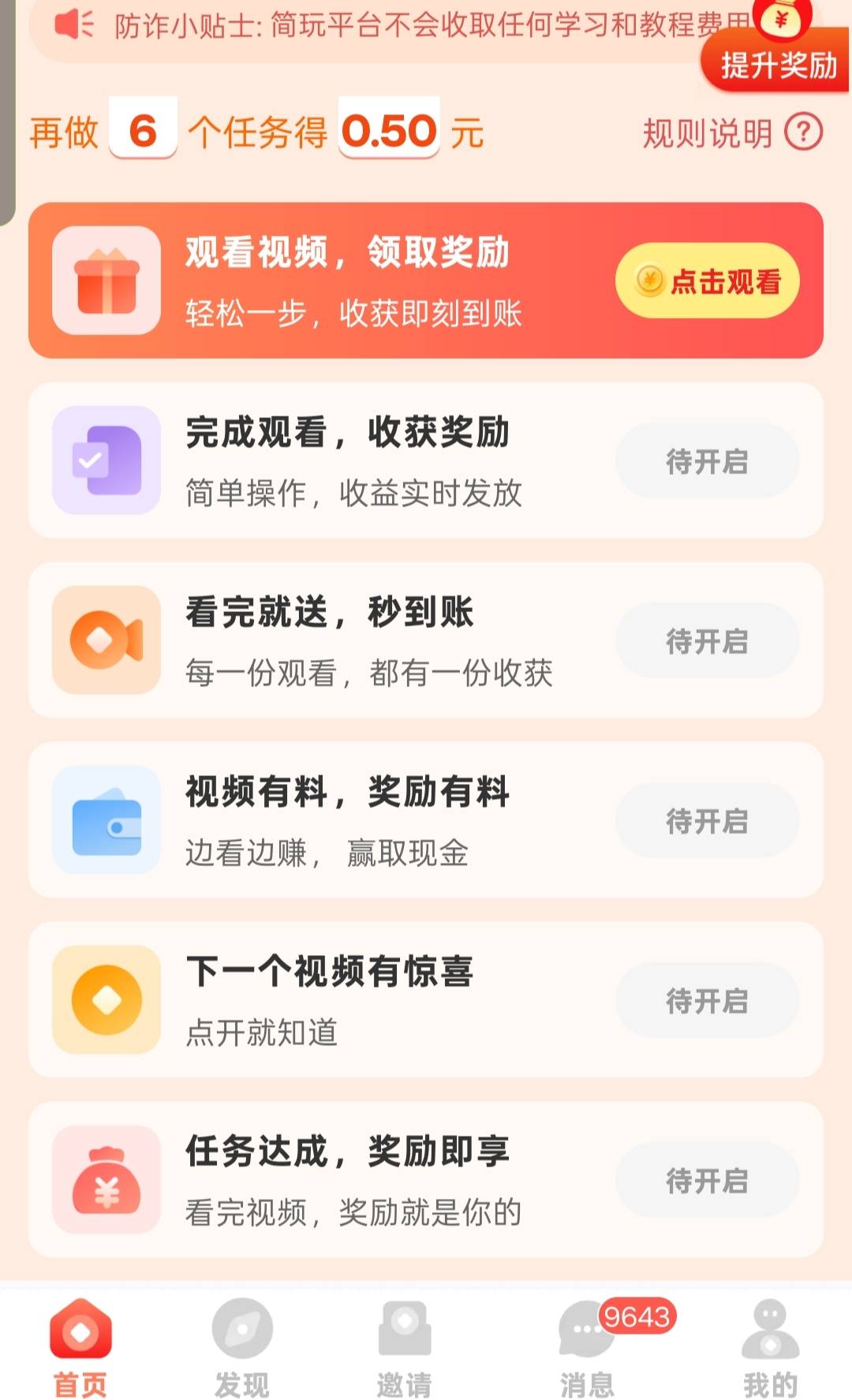The height and width of the screenshot is (1400, 852).
Task: Click the blue wallet icon on 视频有料 task
Action: tap(105, 820)
